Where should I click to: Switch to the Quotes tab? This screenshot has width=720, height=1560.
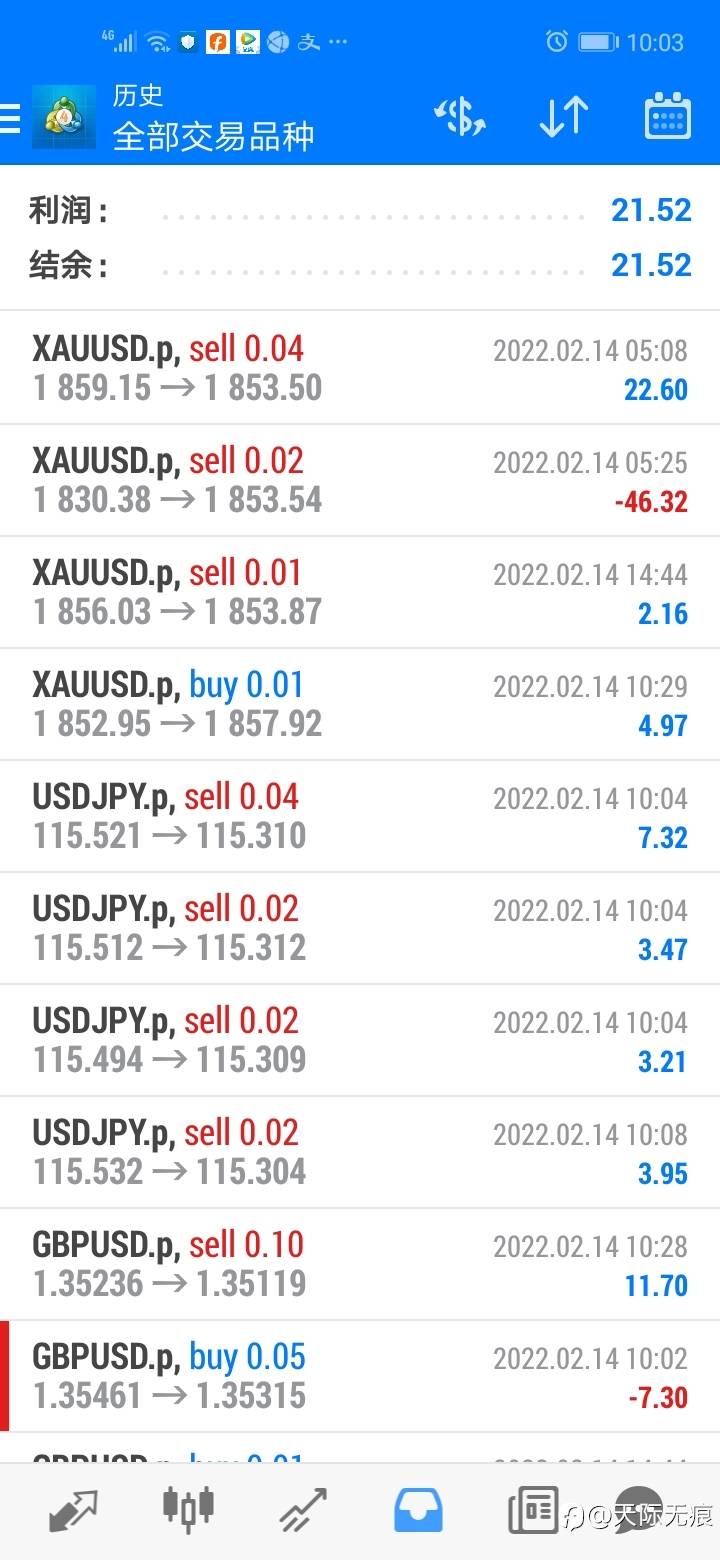click(74, 1510)
